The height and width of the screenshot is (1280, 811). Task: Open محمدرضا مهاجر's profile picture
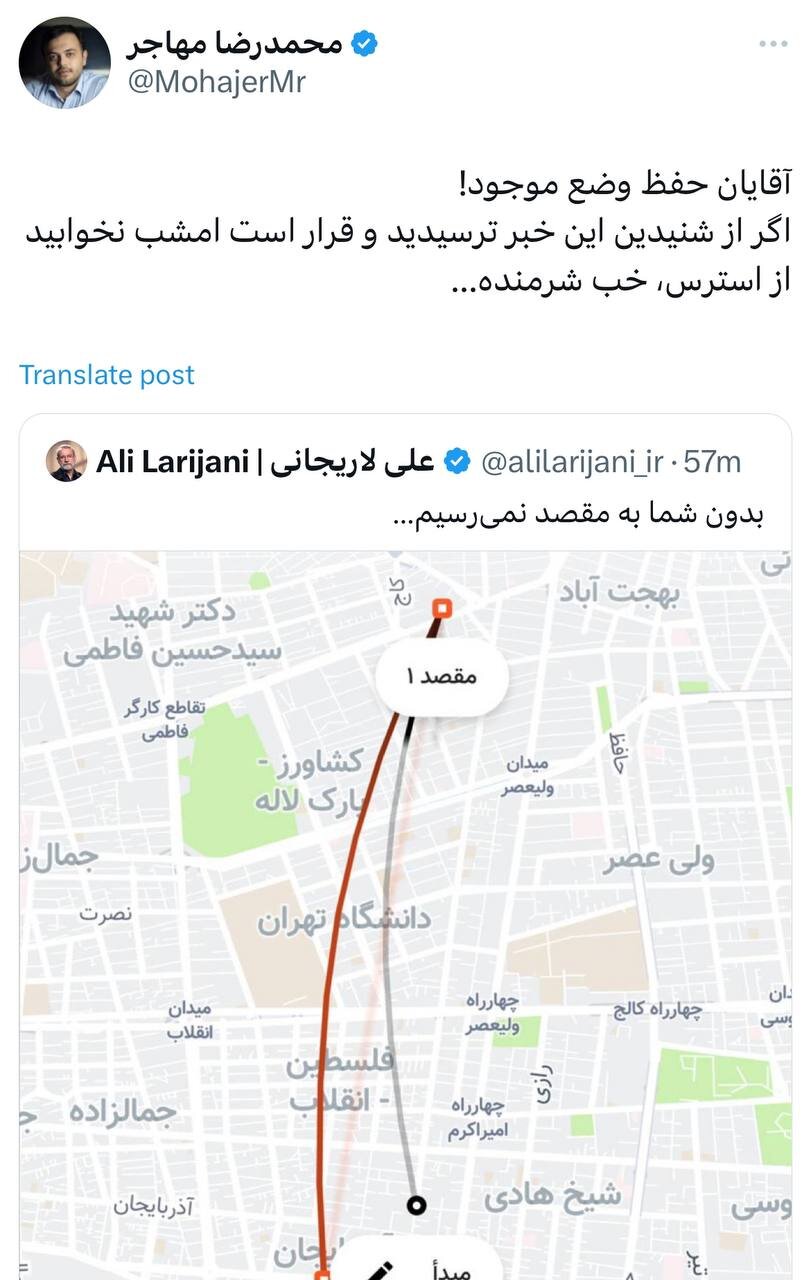[x=64, y=62]
